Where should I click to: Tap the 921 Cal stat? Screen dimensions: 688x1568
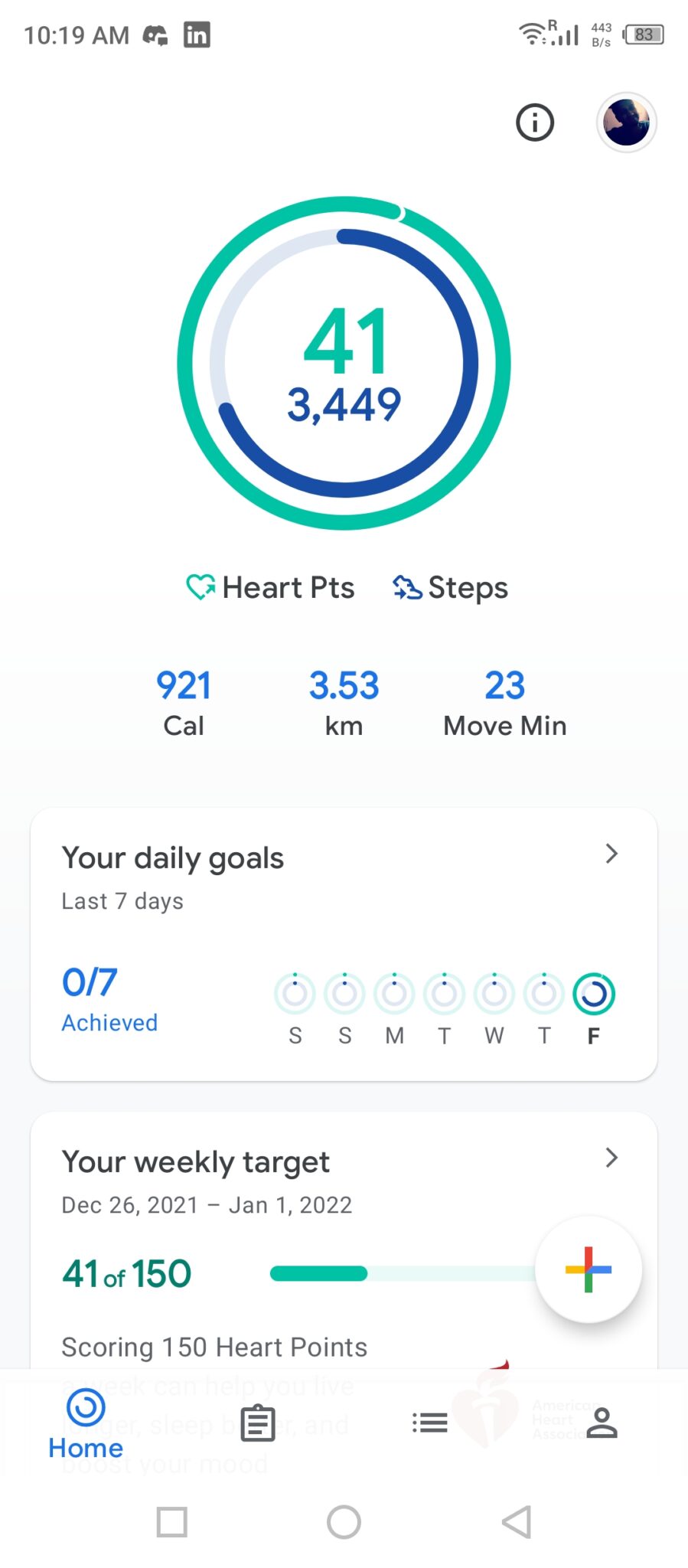pos(183,701)
